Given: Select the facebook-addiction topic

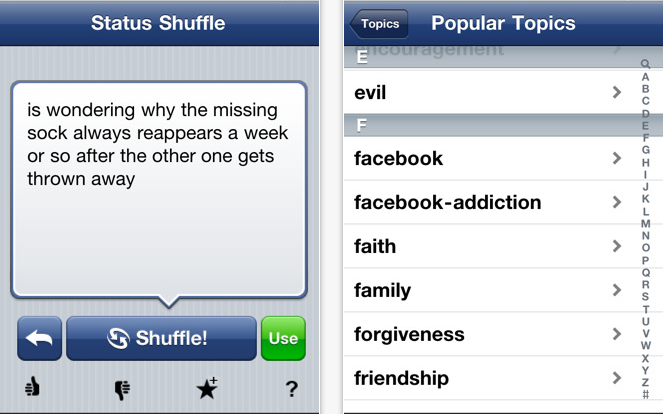Looking at the screenshot, I should (x=490, y=202).
